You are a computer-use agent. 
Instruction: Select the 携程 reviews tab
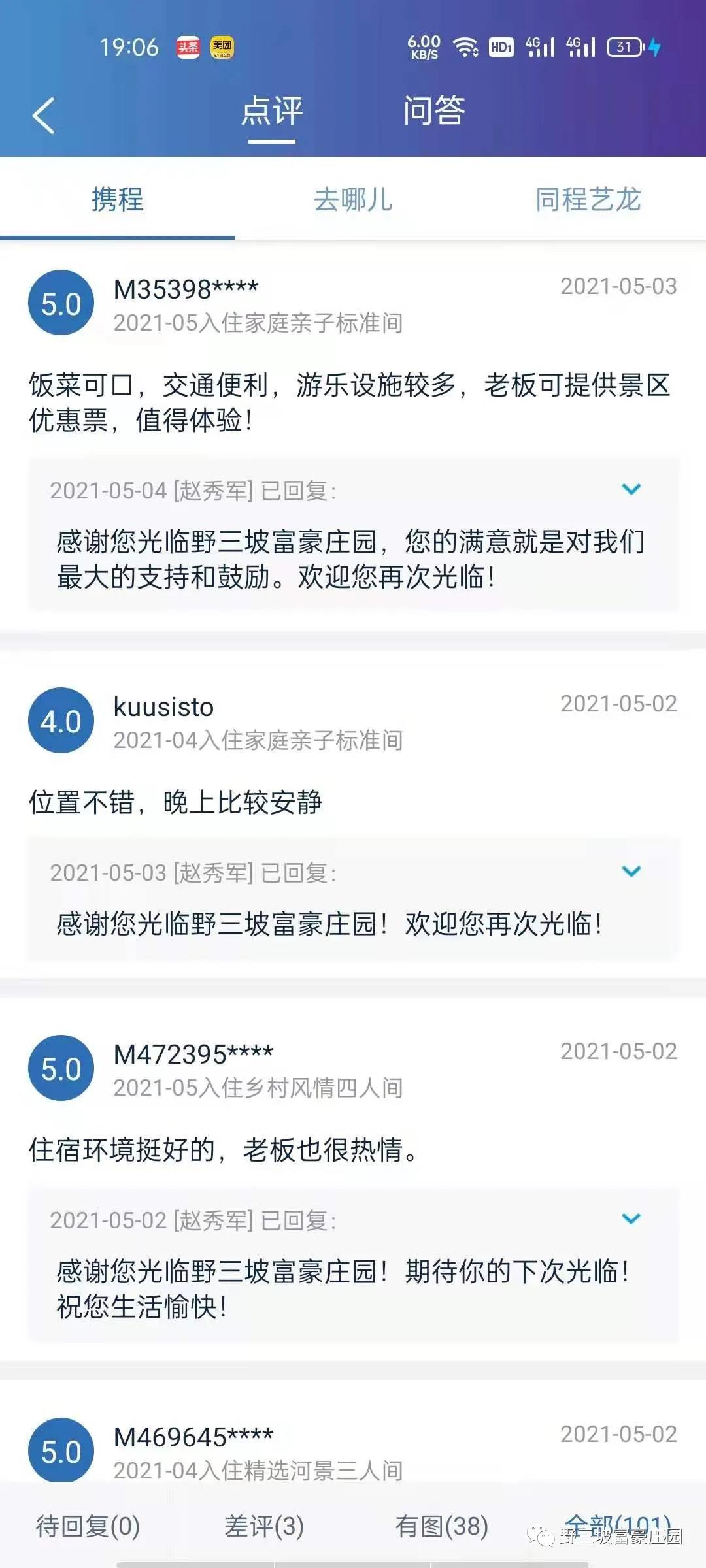[118, 199]
